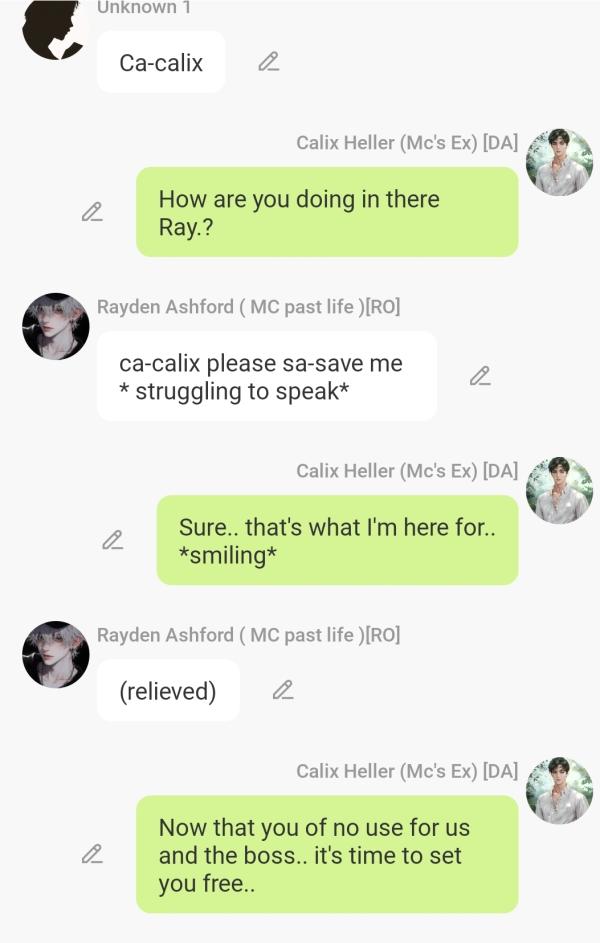Open Rayden Ashford's avatar beside 'please sa-save me'
Image resolution: width=600 pixels, height=943 pixels.
56,326
